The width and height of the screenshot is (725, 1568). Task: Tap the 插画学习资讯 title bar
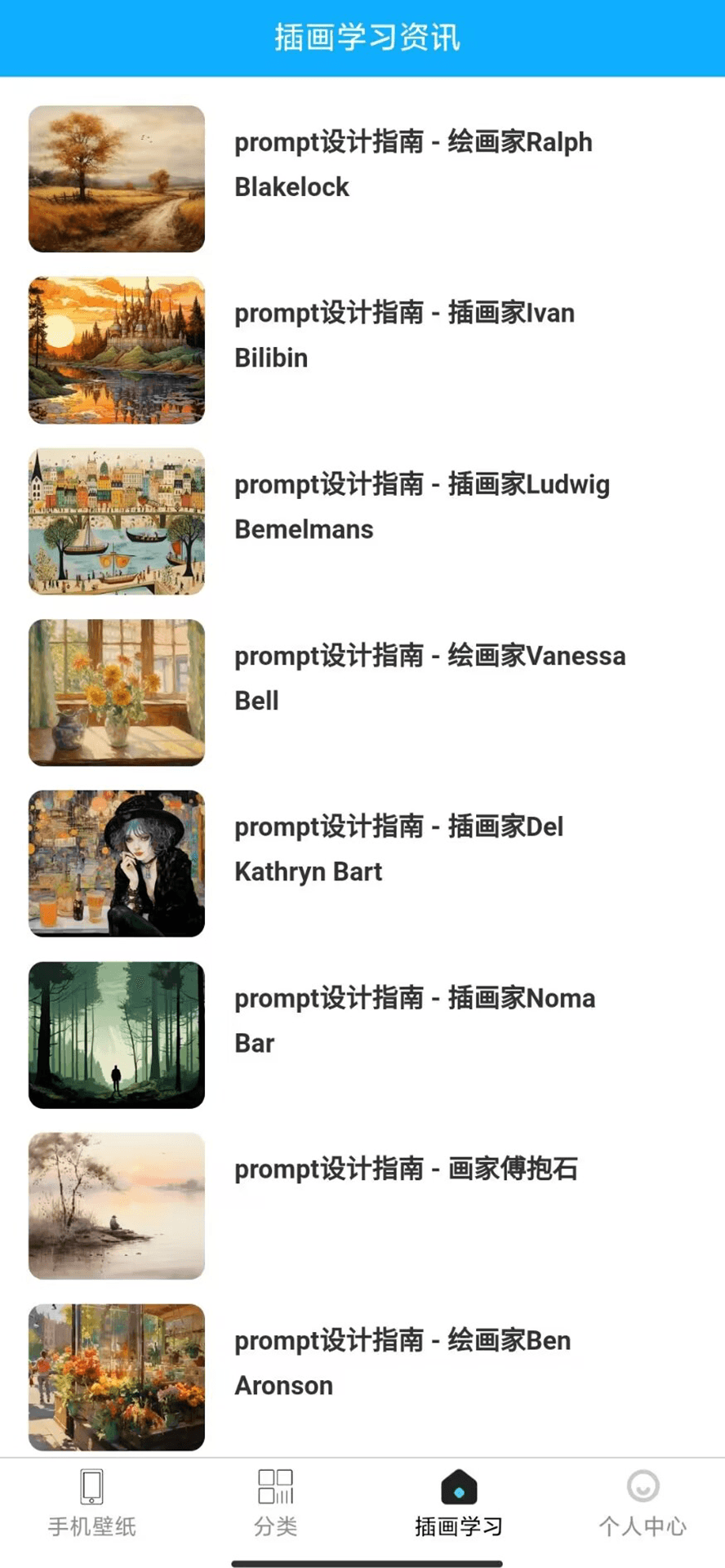pos(362,38)
